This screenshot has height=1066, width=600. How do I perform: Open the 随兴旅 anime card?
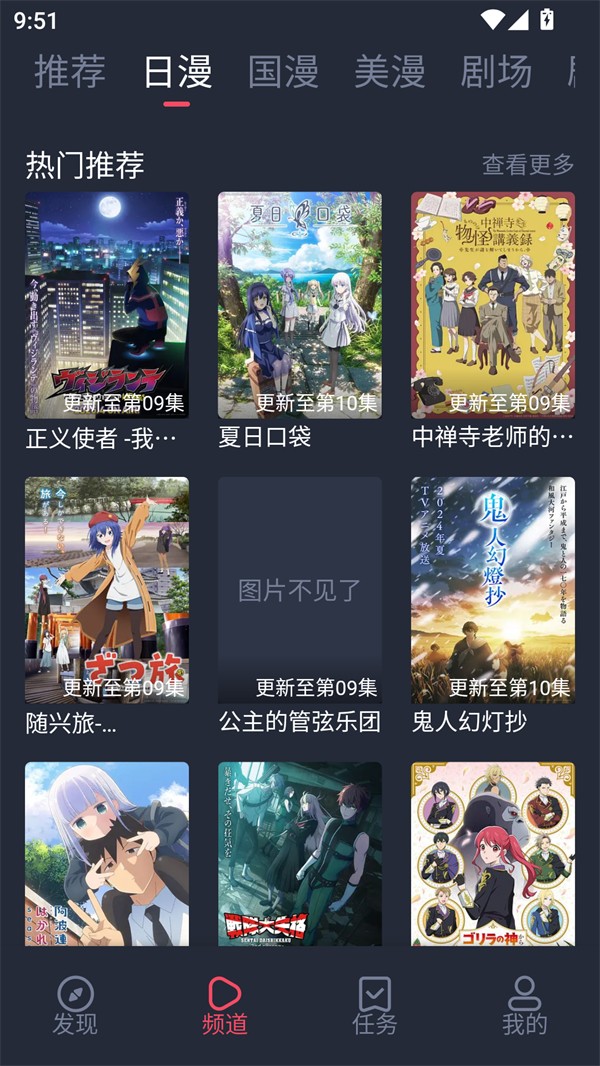click(x=107, y=590)
